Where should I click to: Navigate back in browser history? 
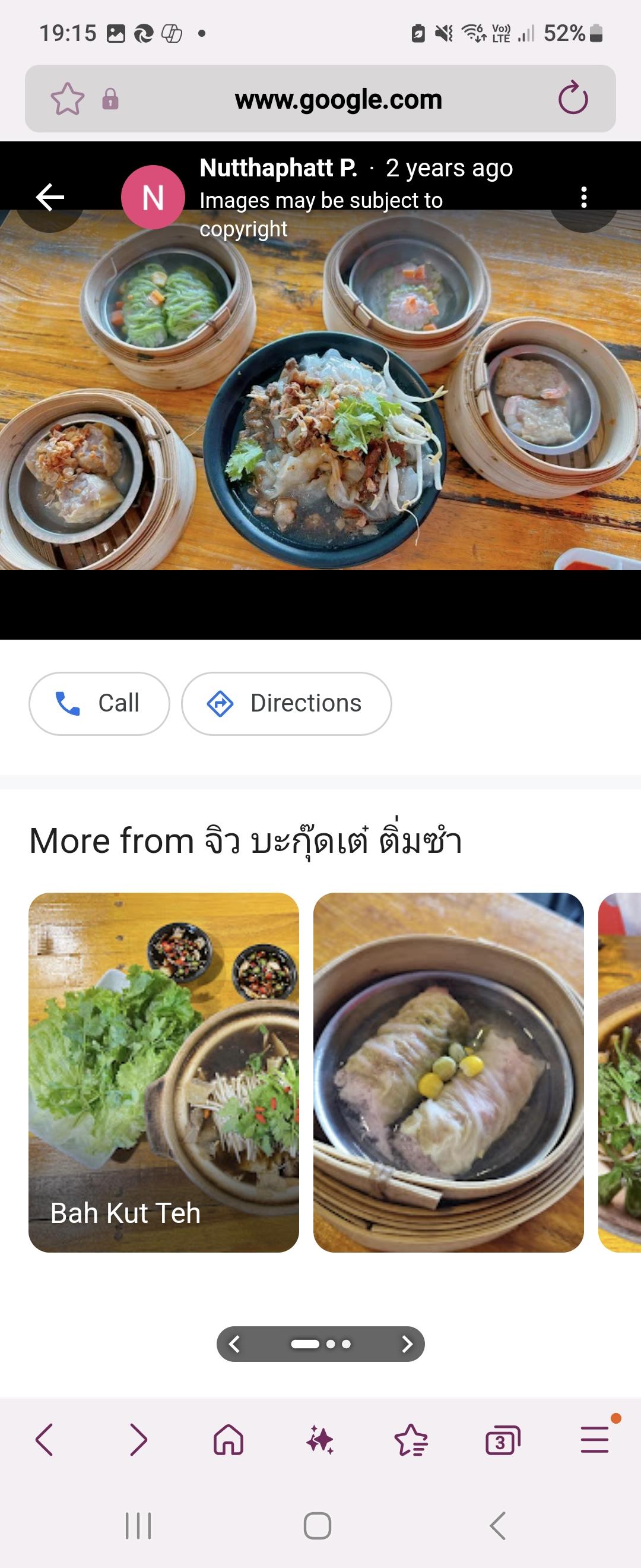[45, 1440]
